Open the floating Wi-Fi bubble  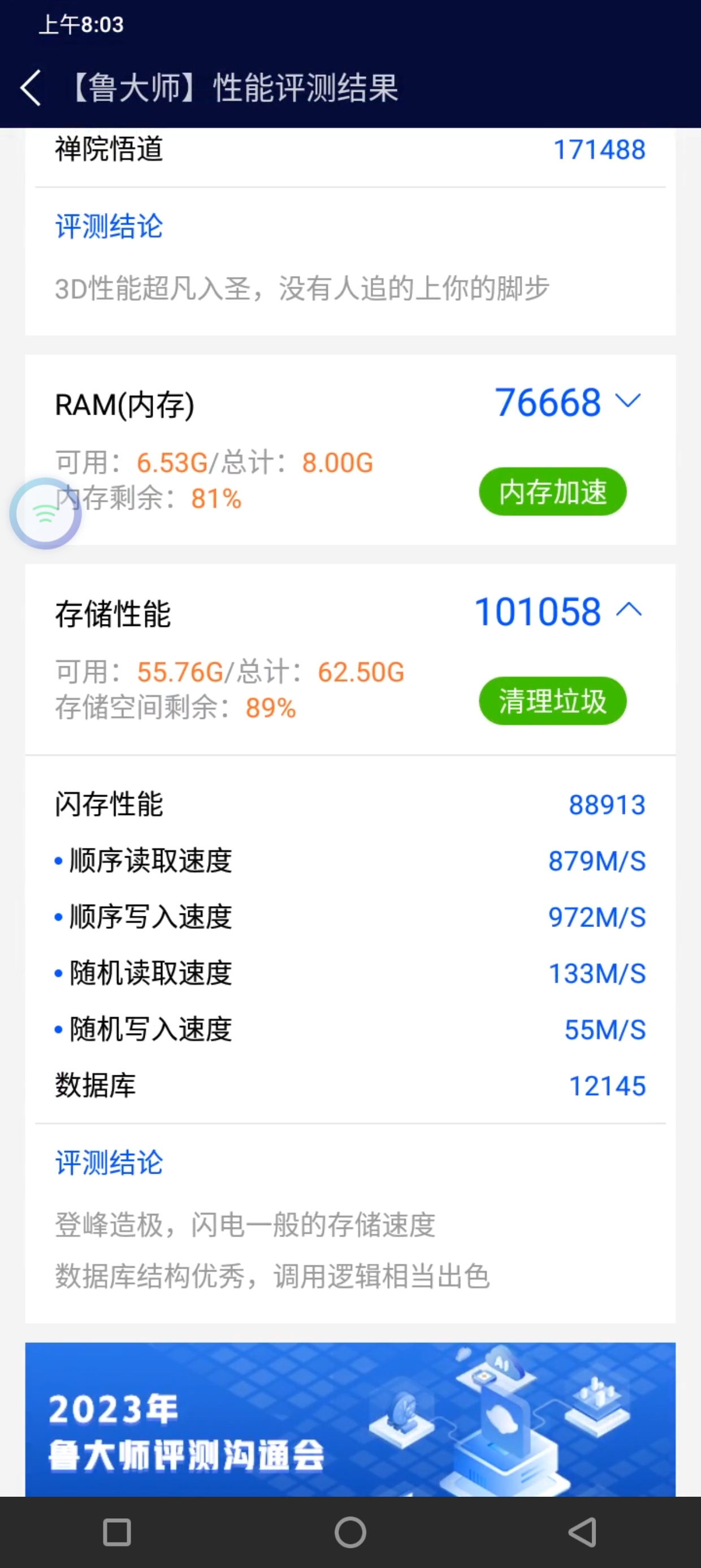click(x=45, y=514)
